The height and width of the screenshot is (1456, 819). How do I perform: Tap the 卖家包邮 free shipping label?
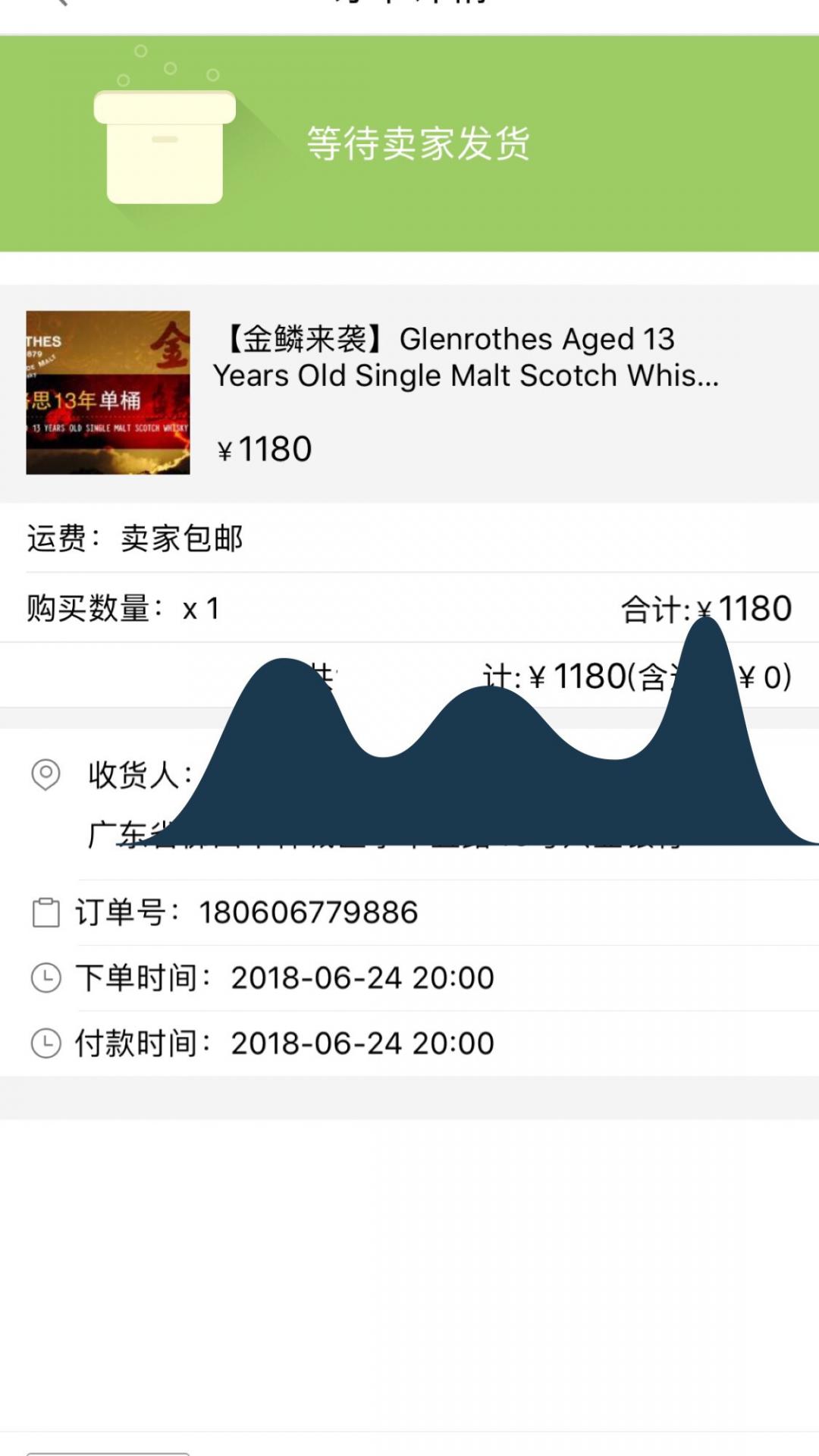(182, 540)
